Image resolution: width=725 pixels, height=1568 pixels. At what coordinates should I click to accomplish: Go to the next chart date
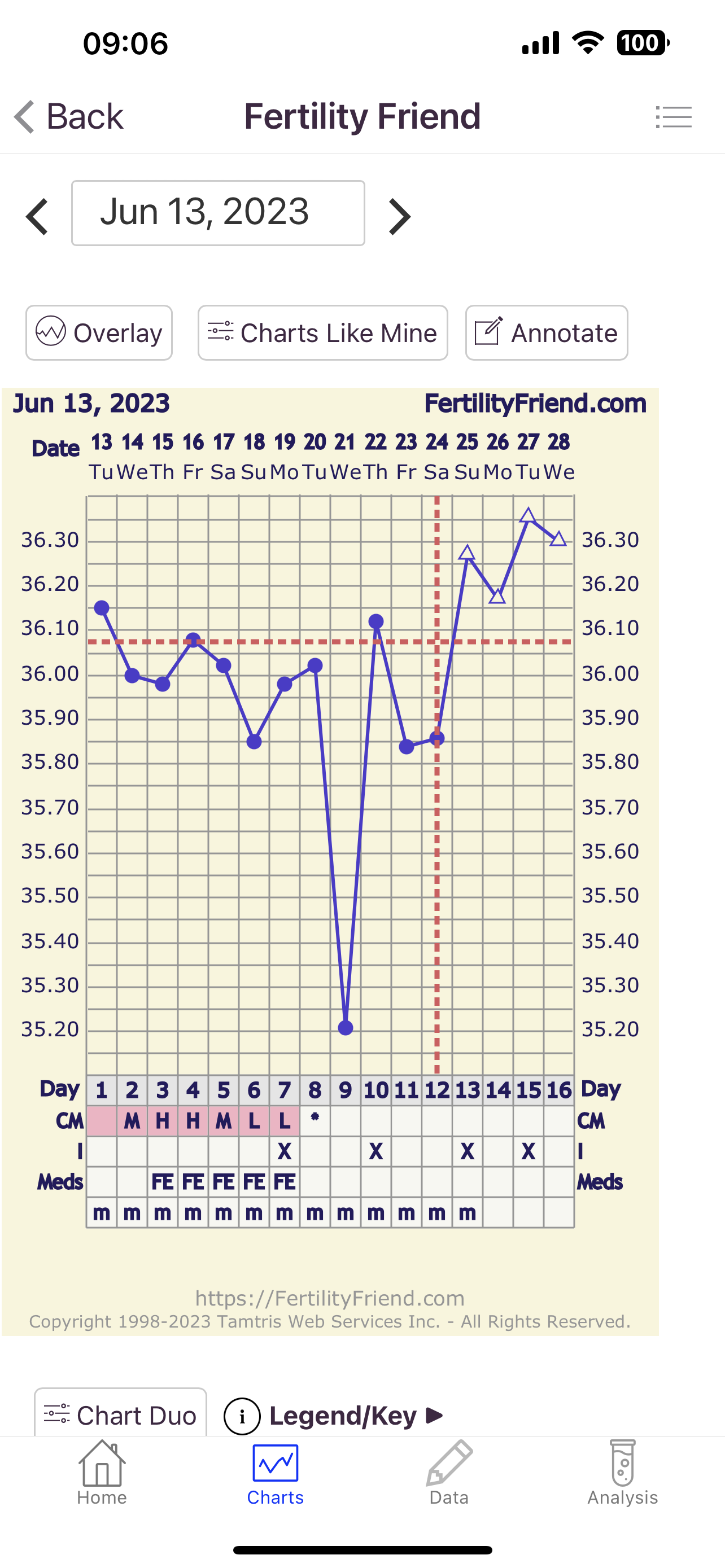tap(399, 216)
